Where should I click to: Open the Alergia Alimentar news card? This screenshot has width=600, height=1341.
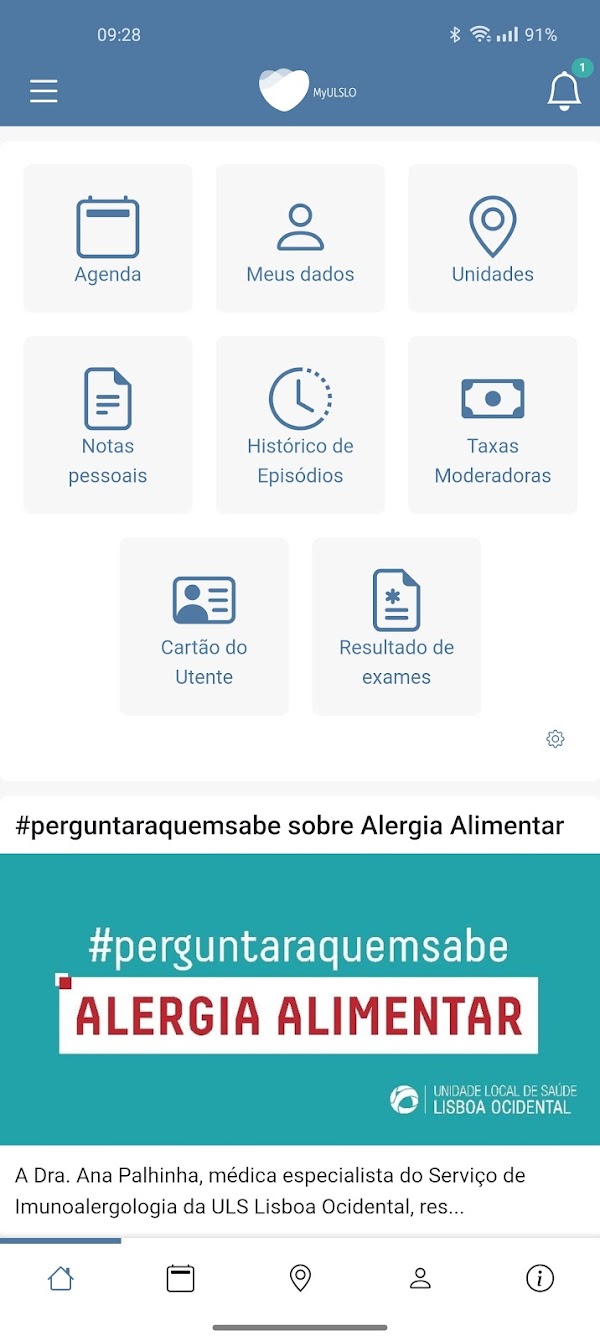pyautogui.click(x=300, y=998)
